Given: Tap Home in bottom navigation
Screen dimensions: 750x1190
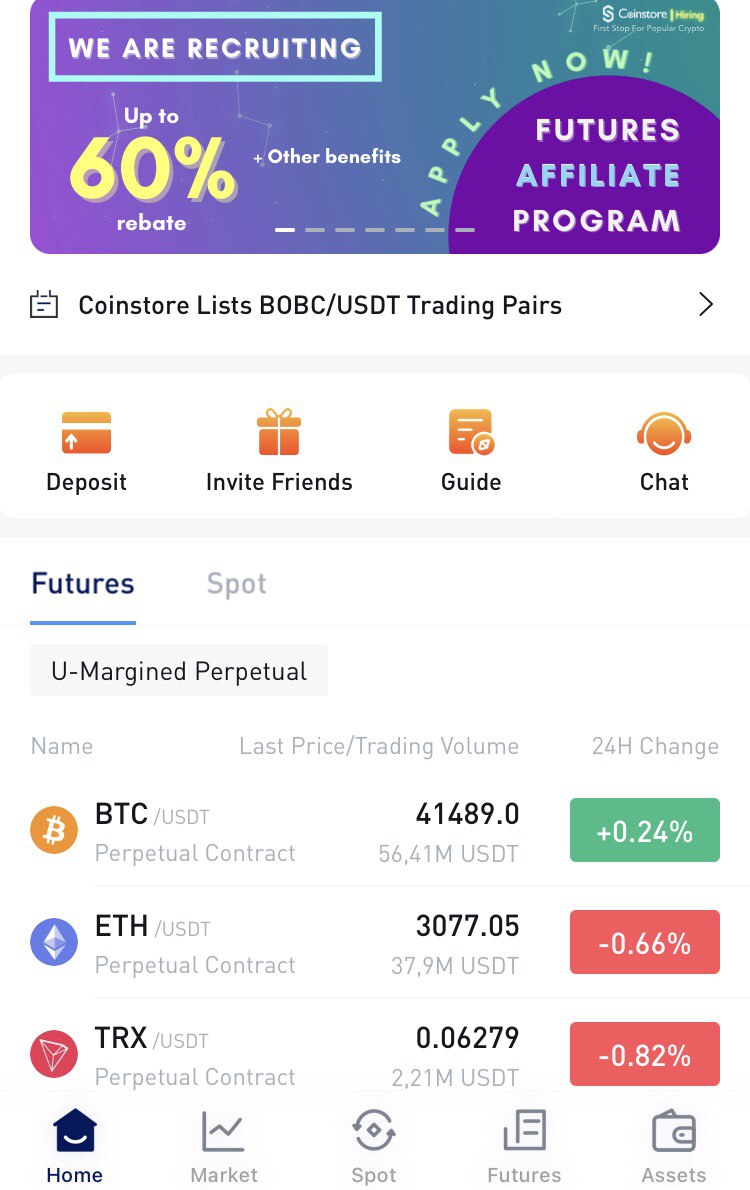Looking at the screenshot, I should pyautogui.click(x=74, y=1146).
